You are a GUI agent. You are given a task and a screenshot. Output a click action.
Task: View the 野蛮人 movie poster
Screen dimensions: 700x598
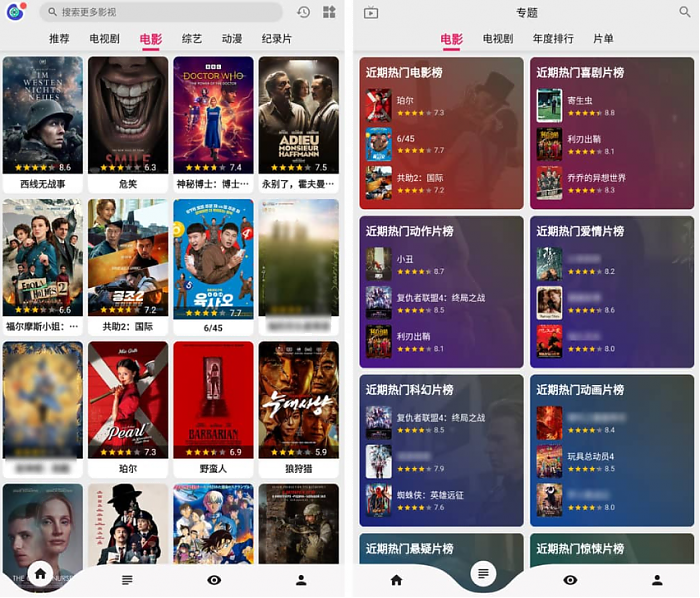[213, 401]
